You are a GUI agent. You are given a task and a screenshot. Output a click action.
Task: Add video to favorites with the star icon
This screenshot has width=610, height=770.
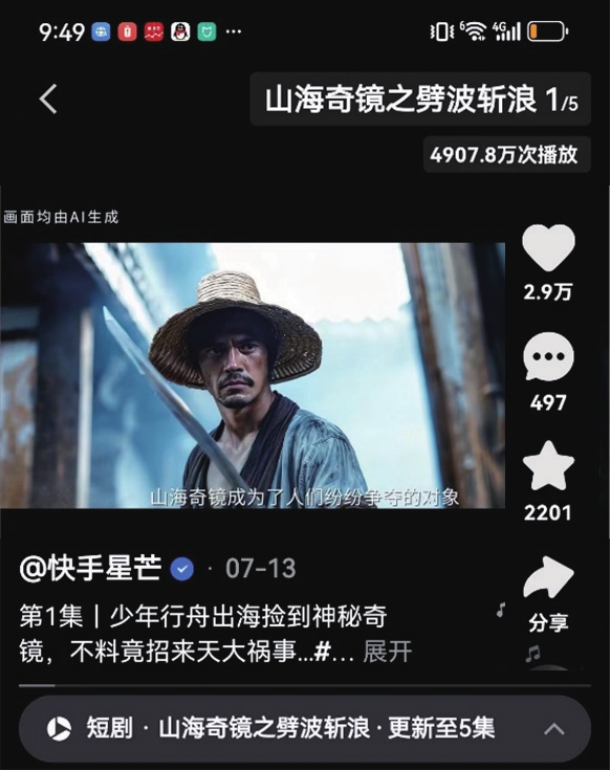point(549,467)
